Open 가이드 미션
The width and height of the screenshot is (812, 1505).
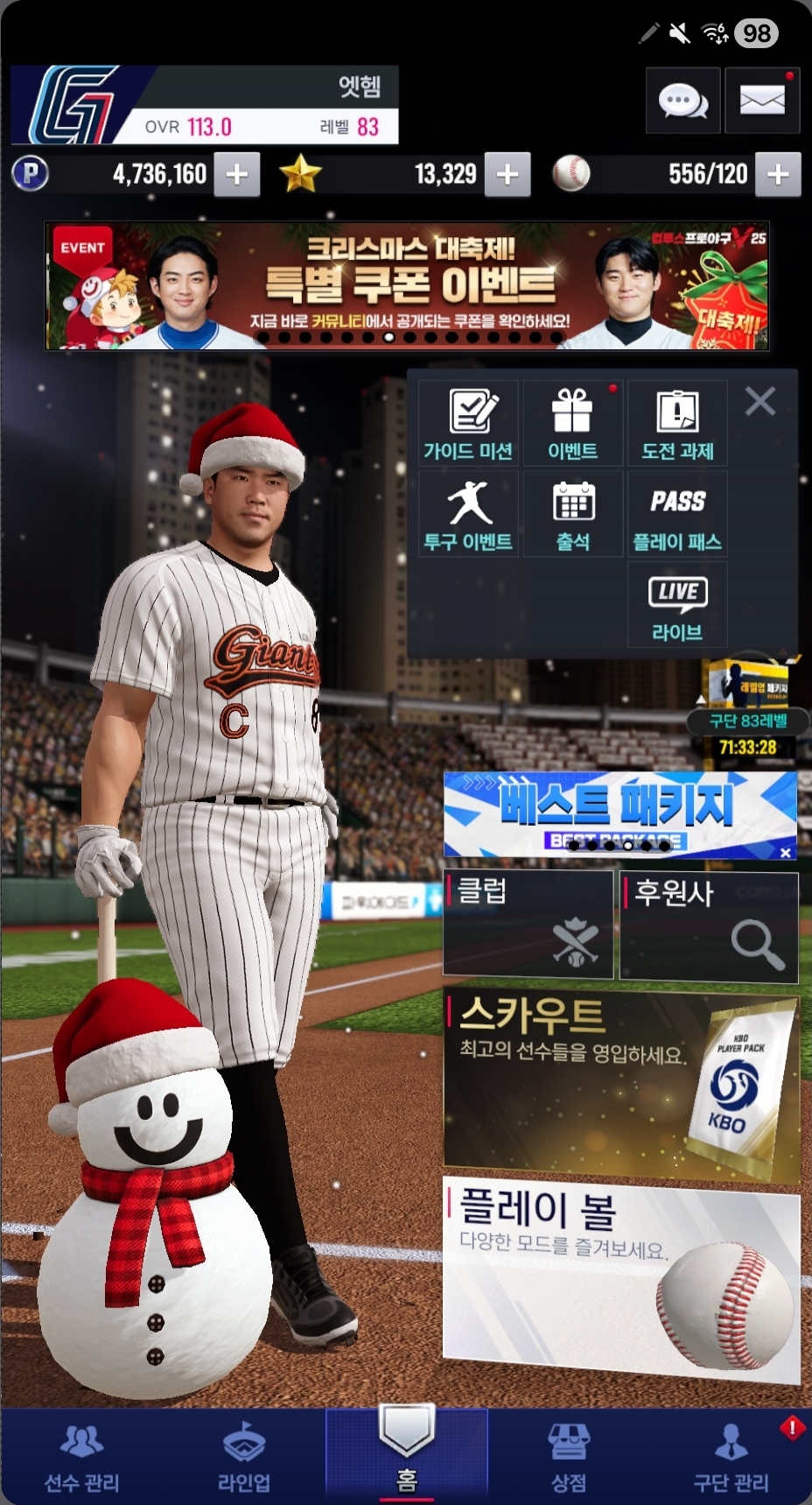coord(468,425)
